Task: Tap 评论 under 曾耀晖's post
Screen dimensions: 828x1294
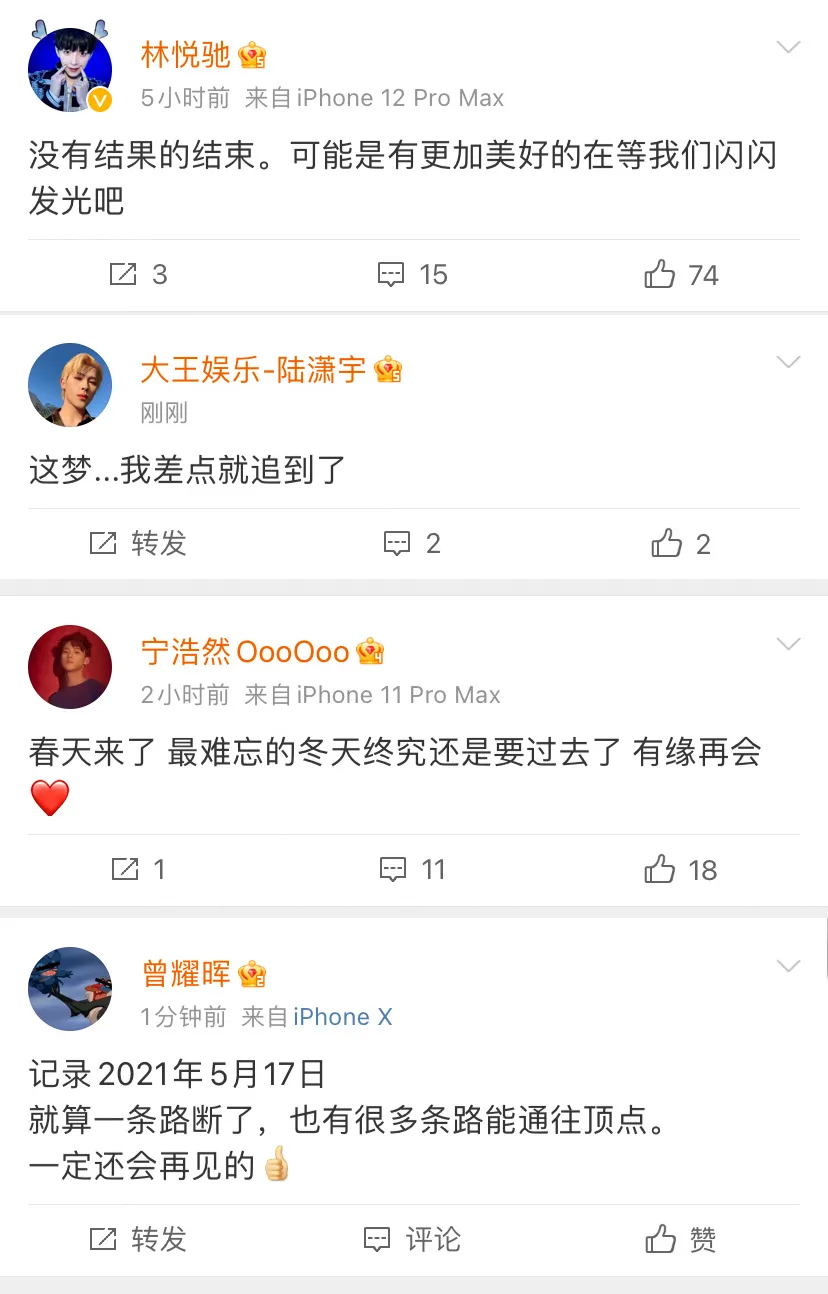Action: 412,1239
